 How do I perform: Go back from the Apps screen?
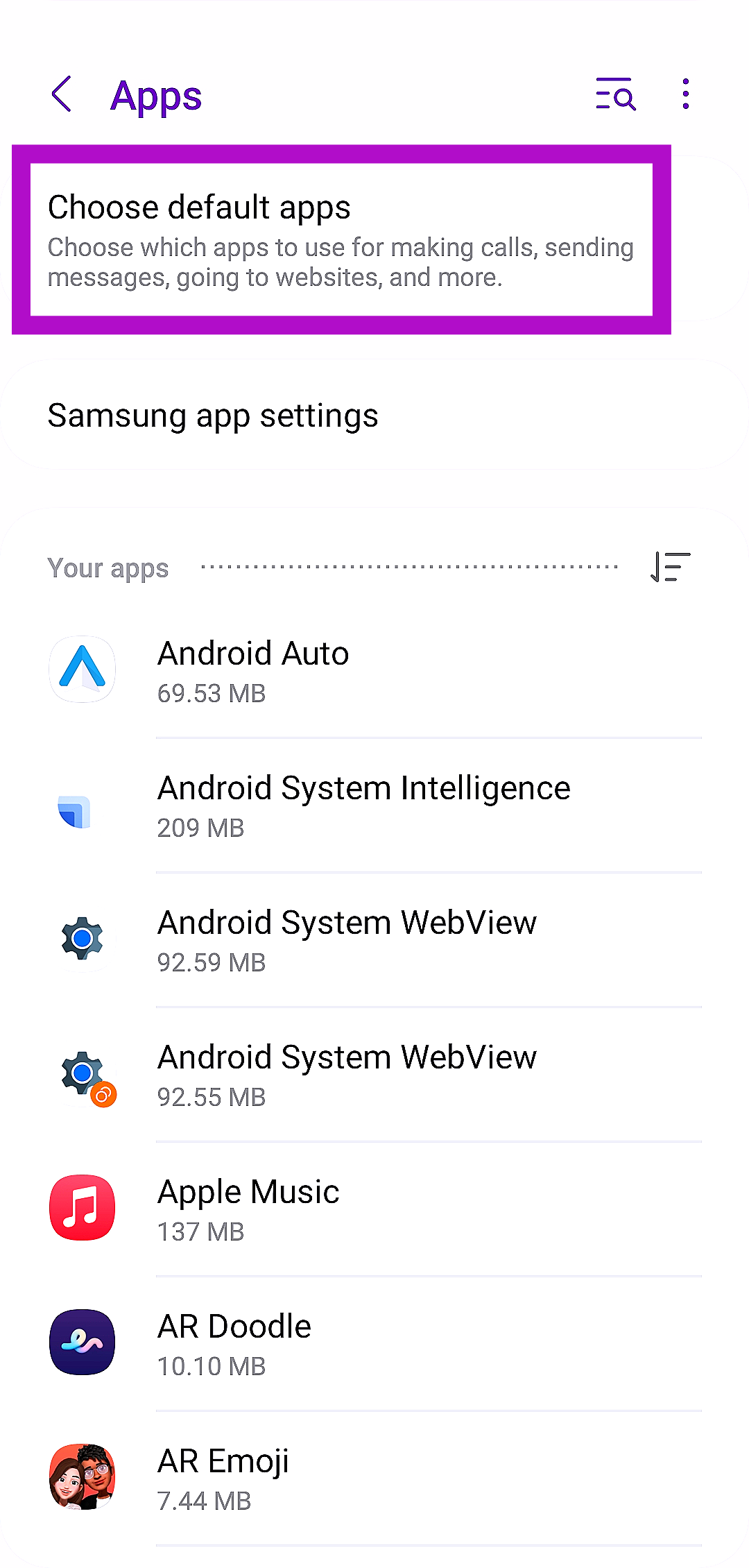coord(62,94)
